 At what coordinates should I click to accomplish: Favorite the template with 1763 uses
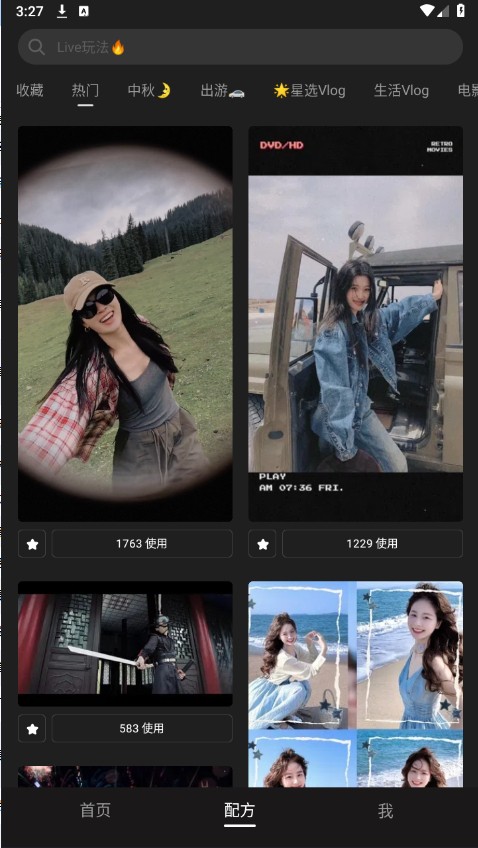coord(32,544)
